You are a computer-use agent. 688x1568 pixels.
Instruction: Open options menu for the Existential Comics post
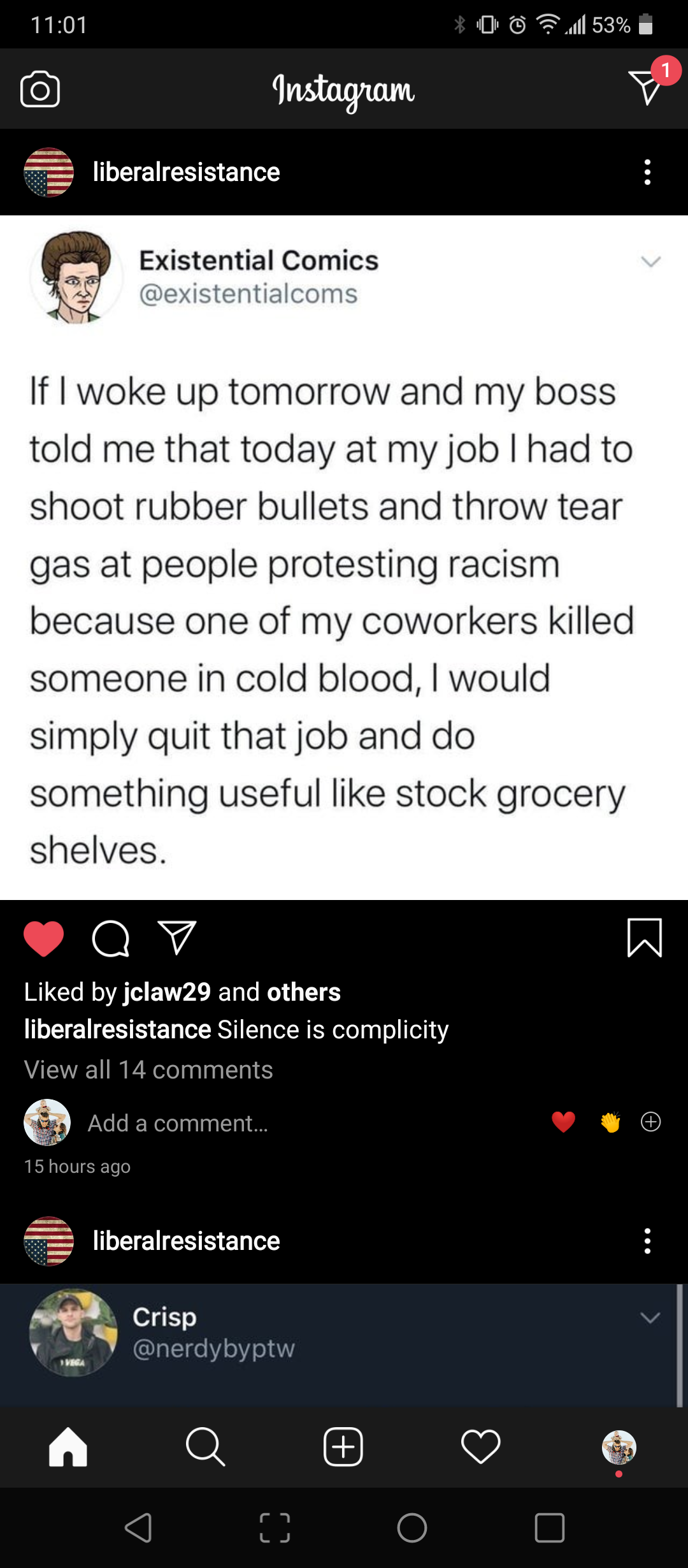pos(647,172)
